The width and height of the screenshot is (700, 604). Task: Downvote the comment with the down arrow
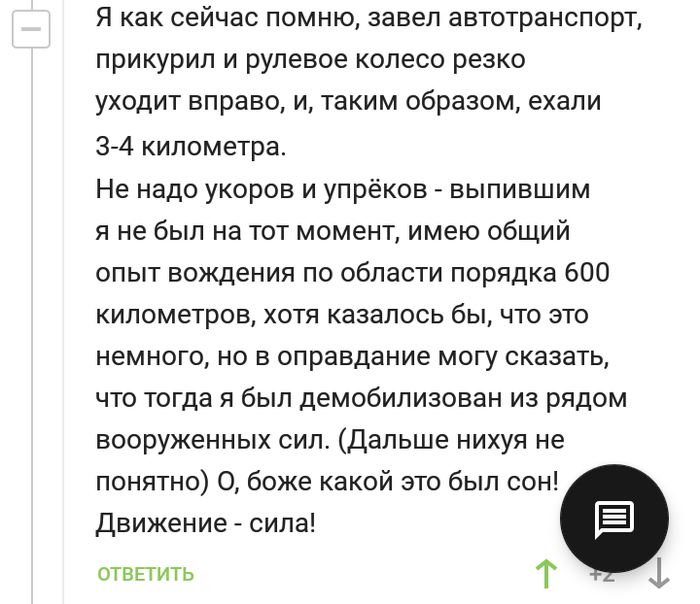point(659,573)
